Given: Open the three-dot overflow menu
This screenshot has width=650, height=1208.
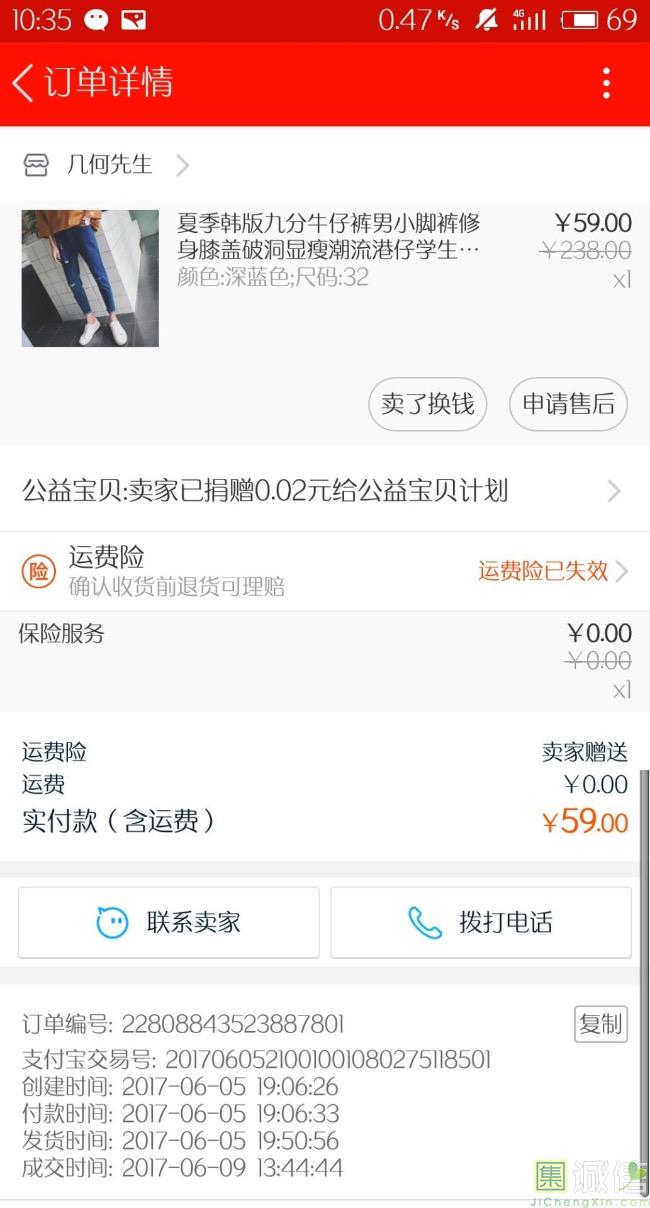Looking at the screenshot, I should click(606, 83).
